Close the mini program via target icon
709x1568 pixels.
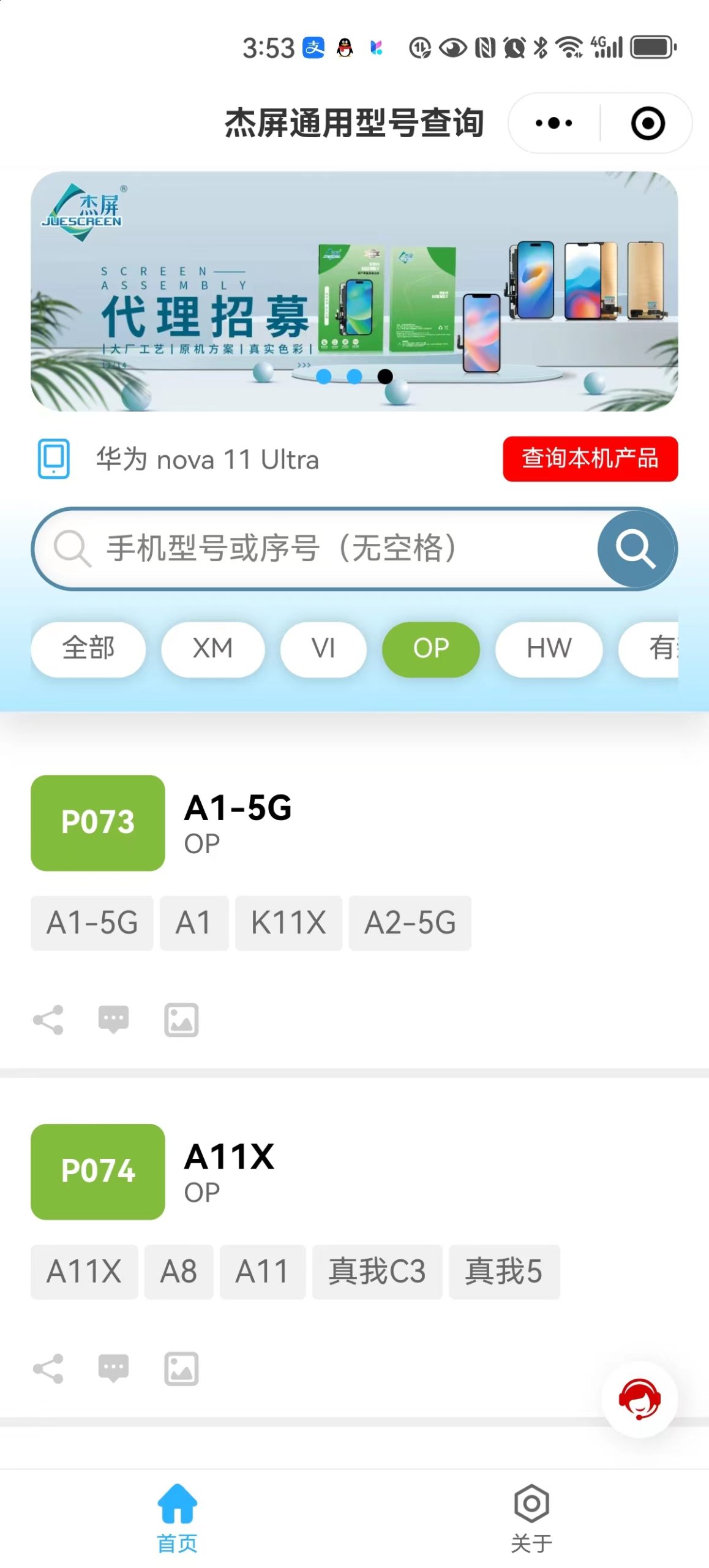(647, 123)
